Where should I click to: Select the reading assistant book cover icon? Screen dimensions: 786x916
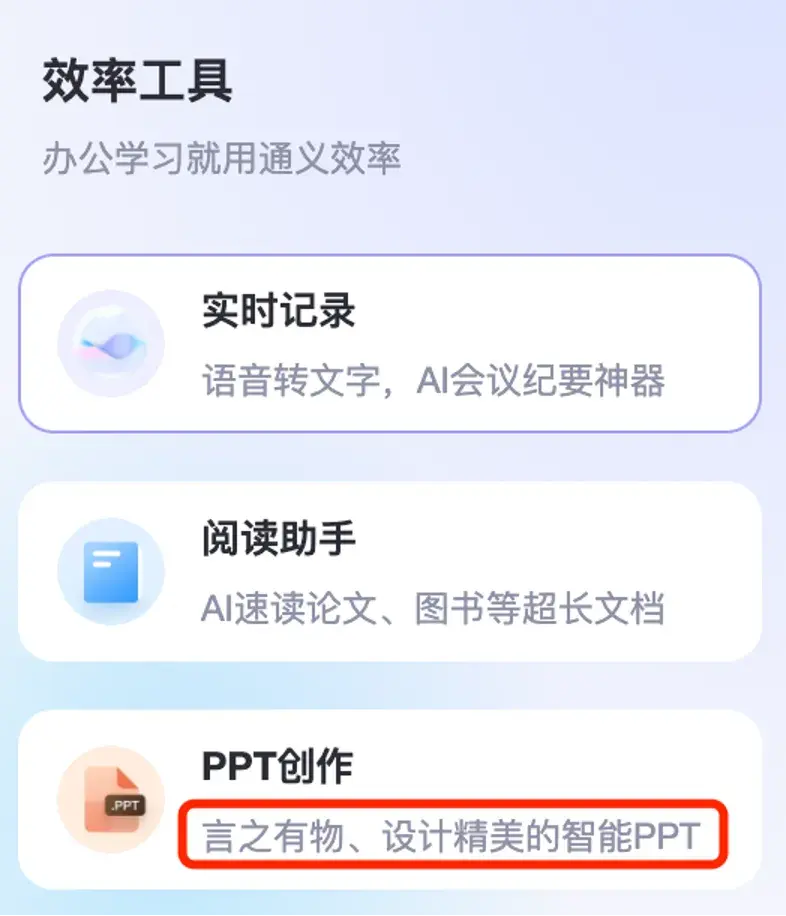110,570
